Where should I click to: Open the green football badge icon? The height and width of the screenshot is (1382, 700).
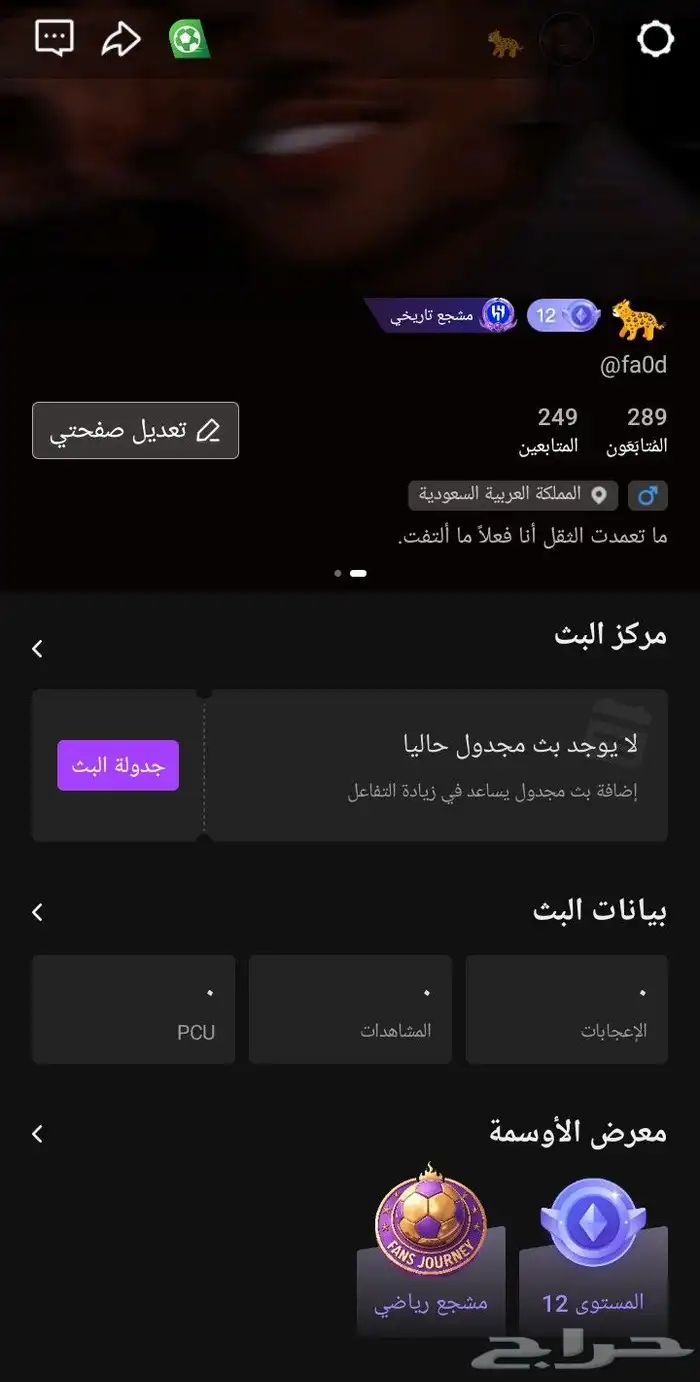click(188, 40)
